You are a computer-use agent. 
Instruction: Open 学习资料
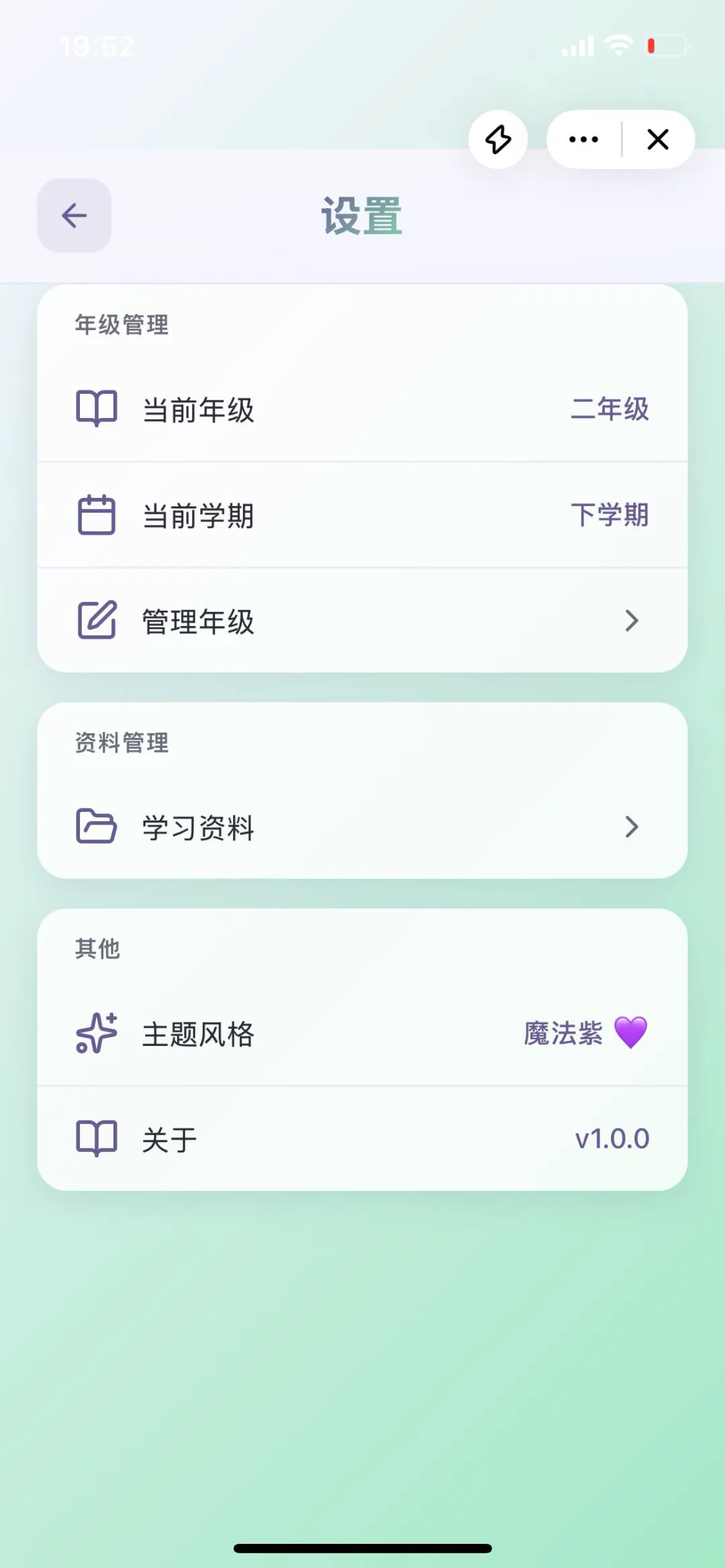(362, 827)
